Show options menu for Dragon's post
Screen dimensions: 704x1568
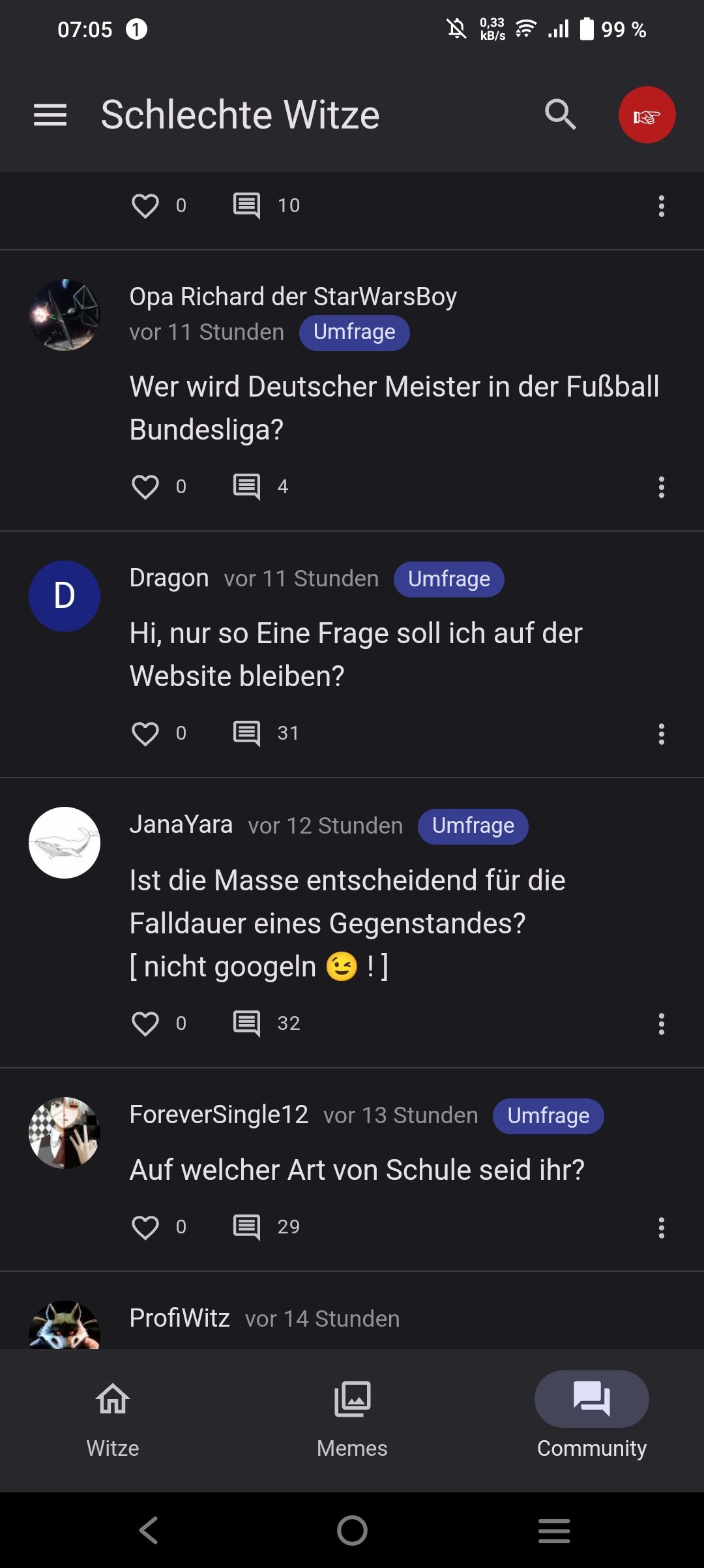coord(661,734)
